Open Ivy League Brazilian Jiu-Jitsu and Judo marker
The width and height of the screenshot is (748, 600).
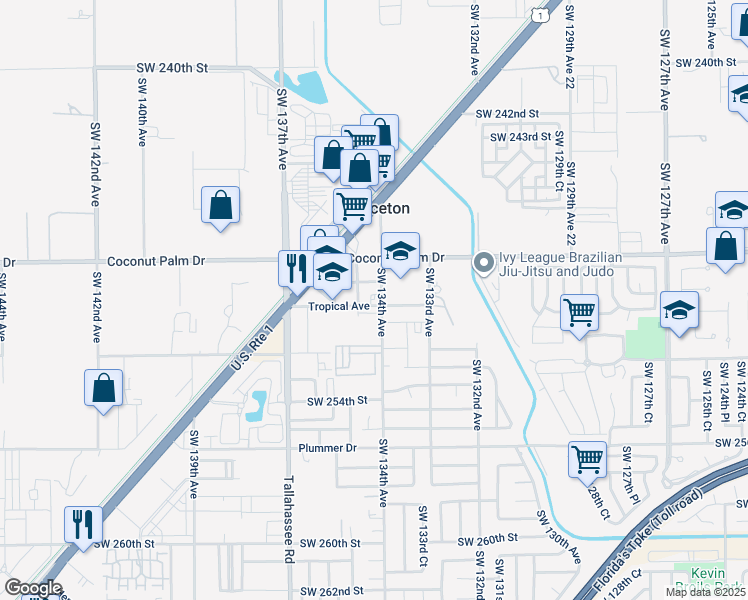click(x=484, y=263)
